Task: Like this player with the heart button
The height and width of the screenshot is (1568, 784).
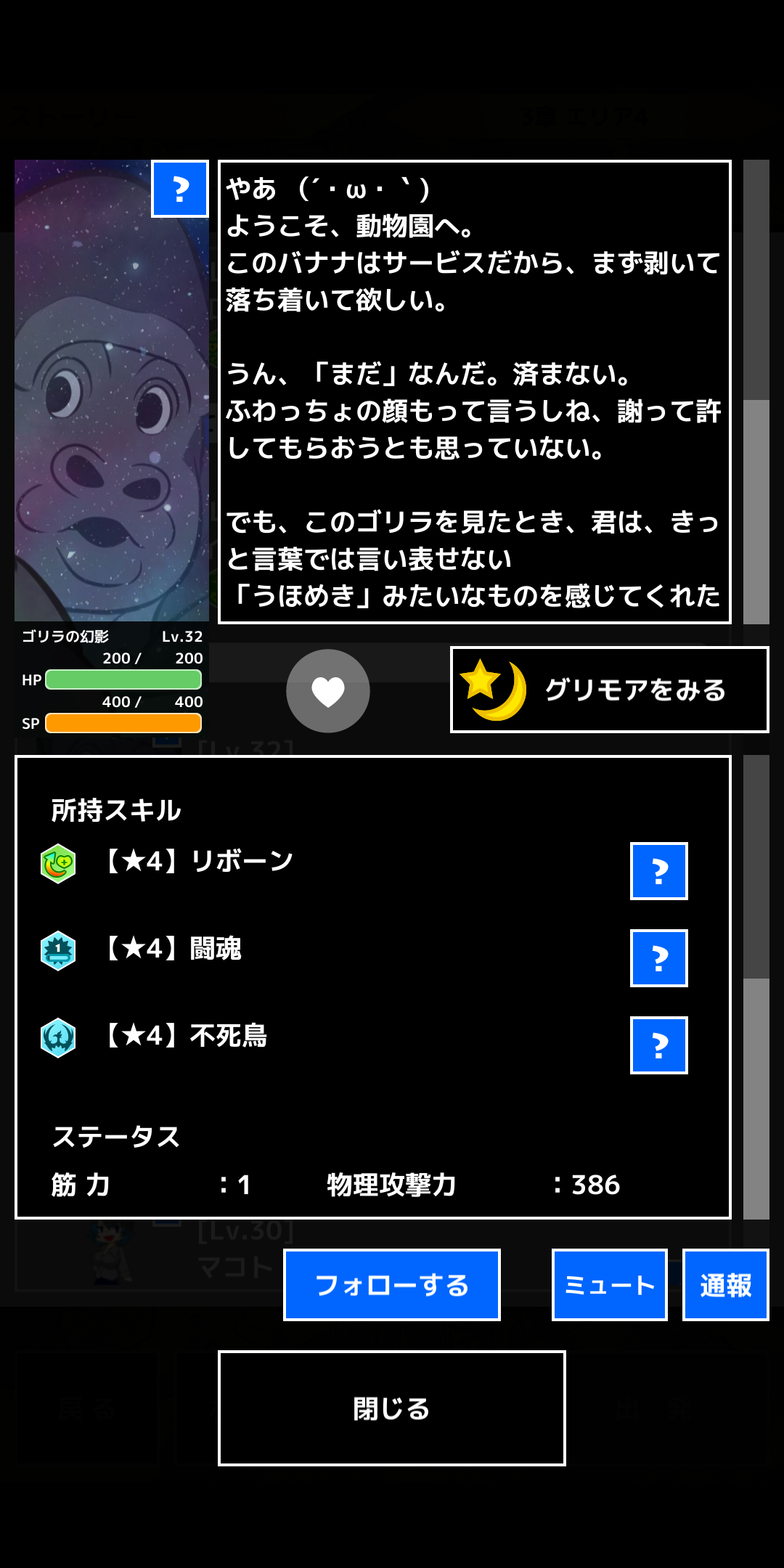Action: [328, 691]
